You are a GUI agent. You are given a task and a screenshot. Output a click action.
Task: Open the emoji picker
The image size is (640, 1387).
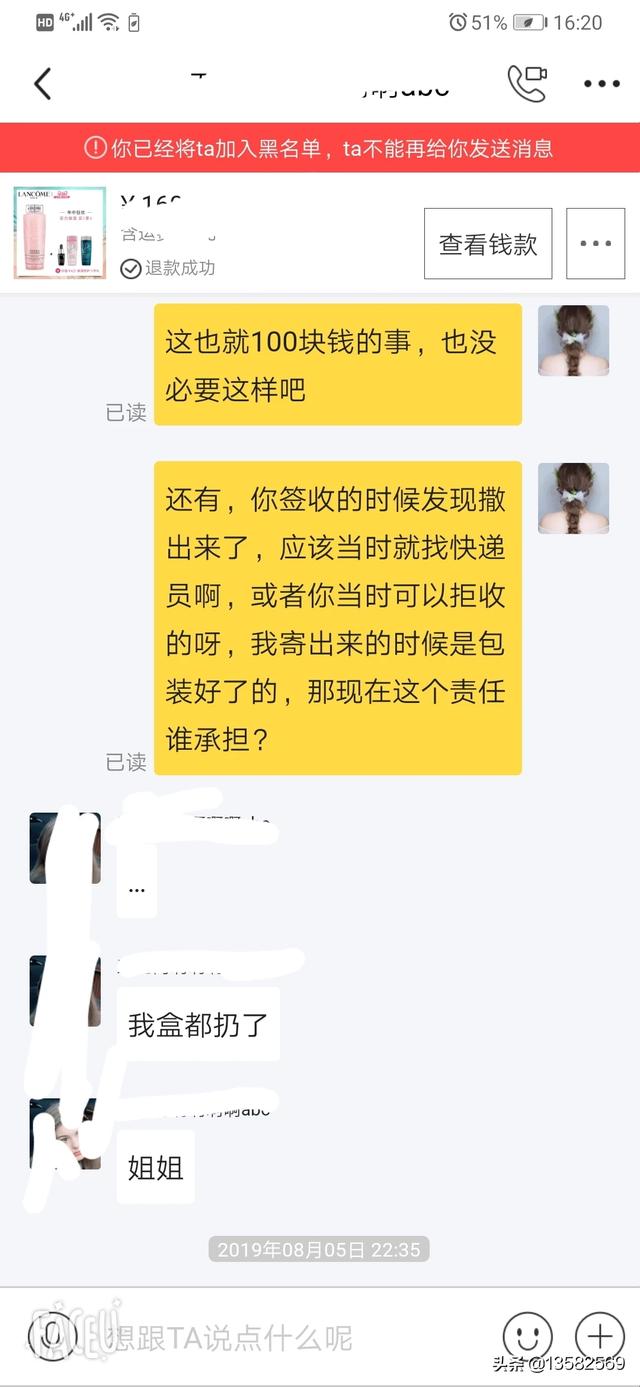pyautogui.click(x=527, y=1337)
